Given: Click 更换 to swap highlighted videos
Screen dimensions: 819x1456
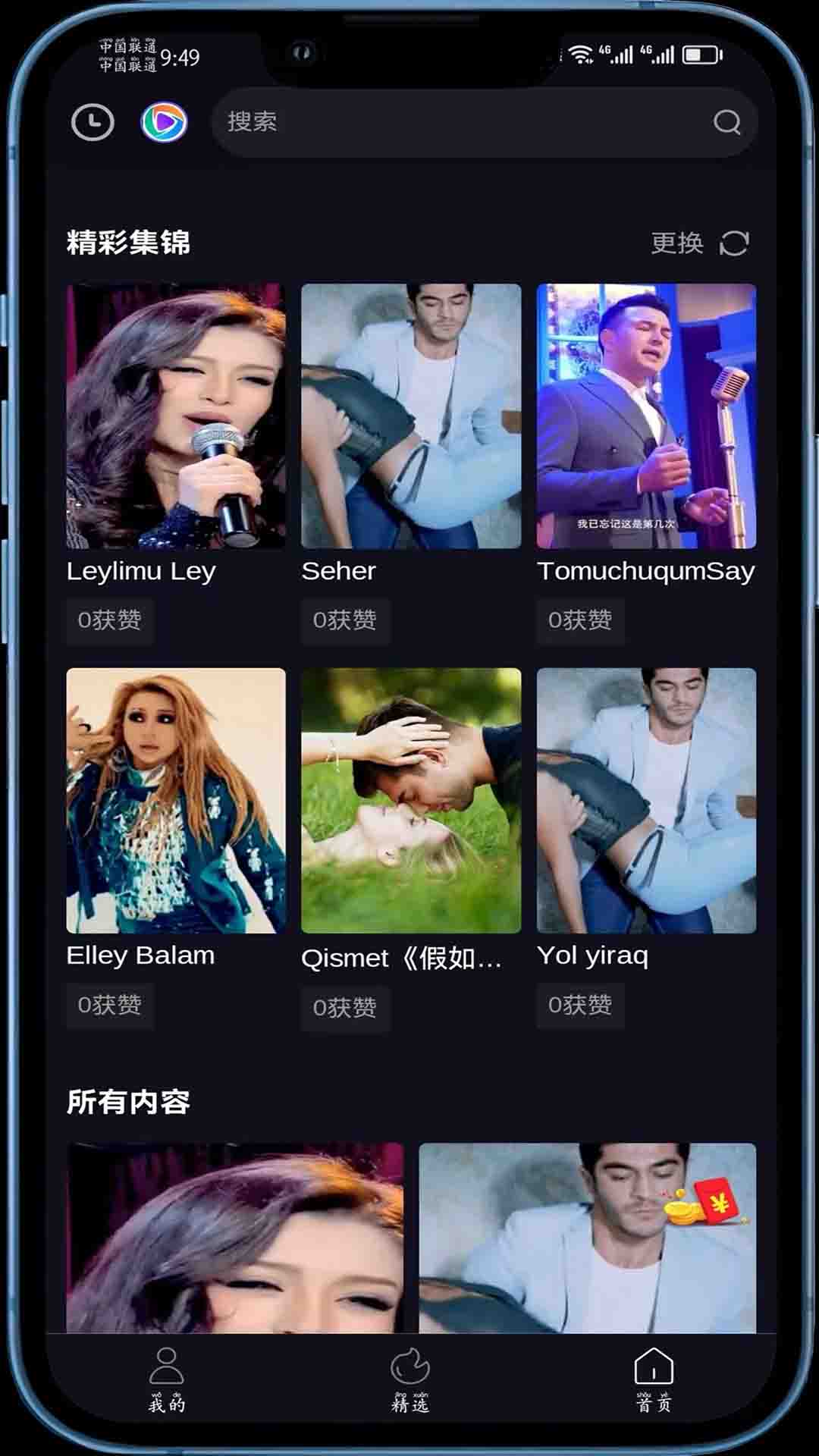Looking at the screenshot, I should [676, 243].
